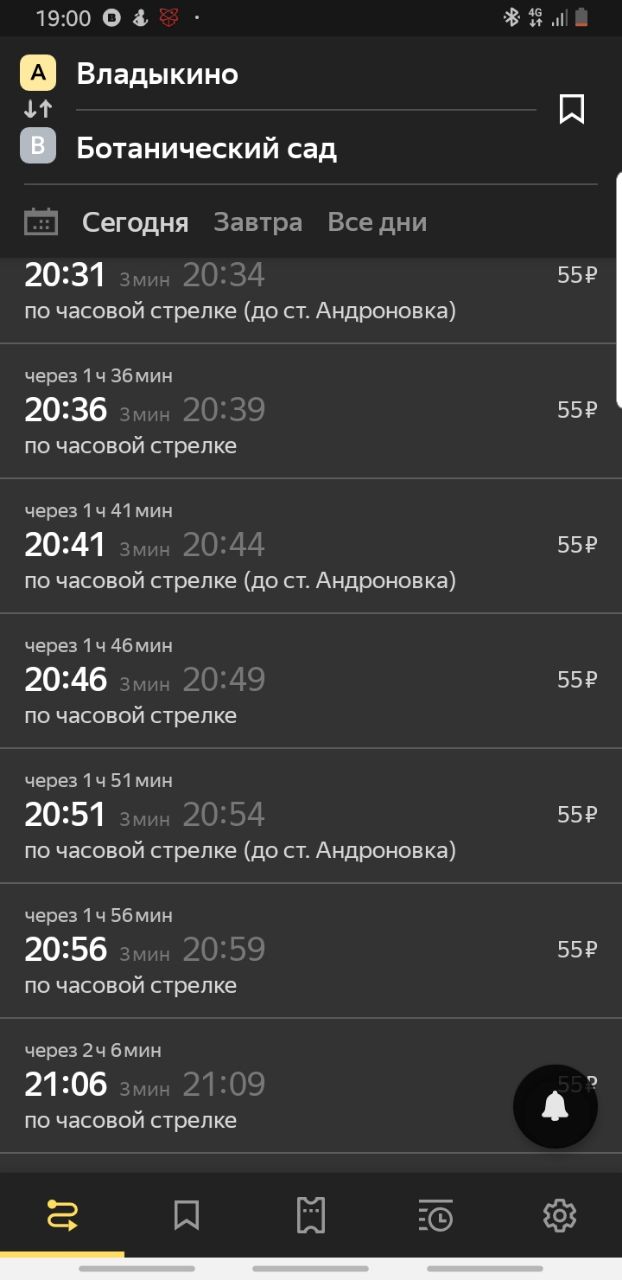This screenshot has width=622, height=1280.
Task: View details of the 20:46 train
Action: point(311,681)
